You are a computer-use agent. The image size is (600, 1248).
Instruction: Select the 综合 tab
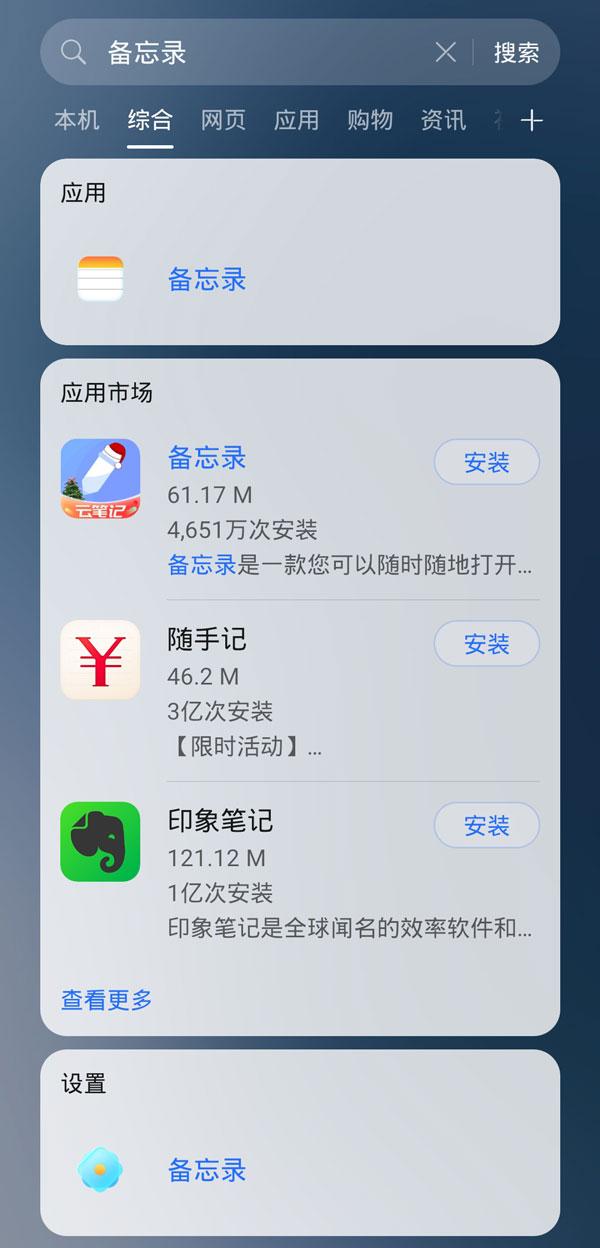coord(150,121)
